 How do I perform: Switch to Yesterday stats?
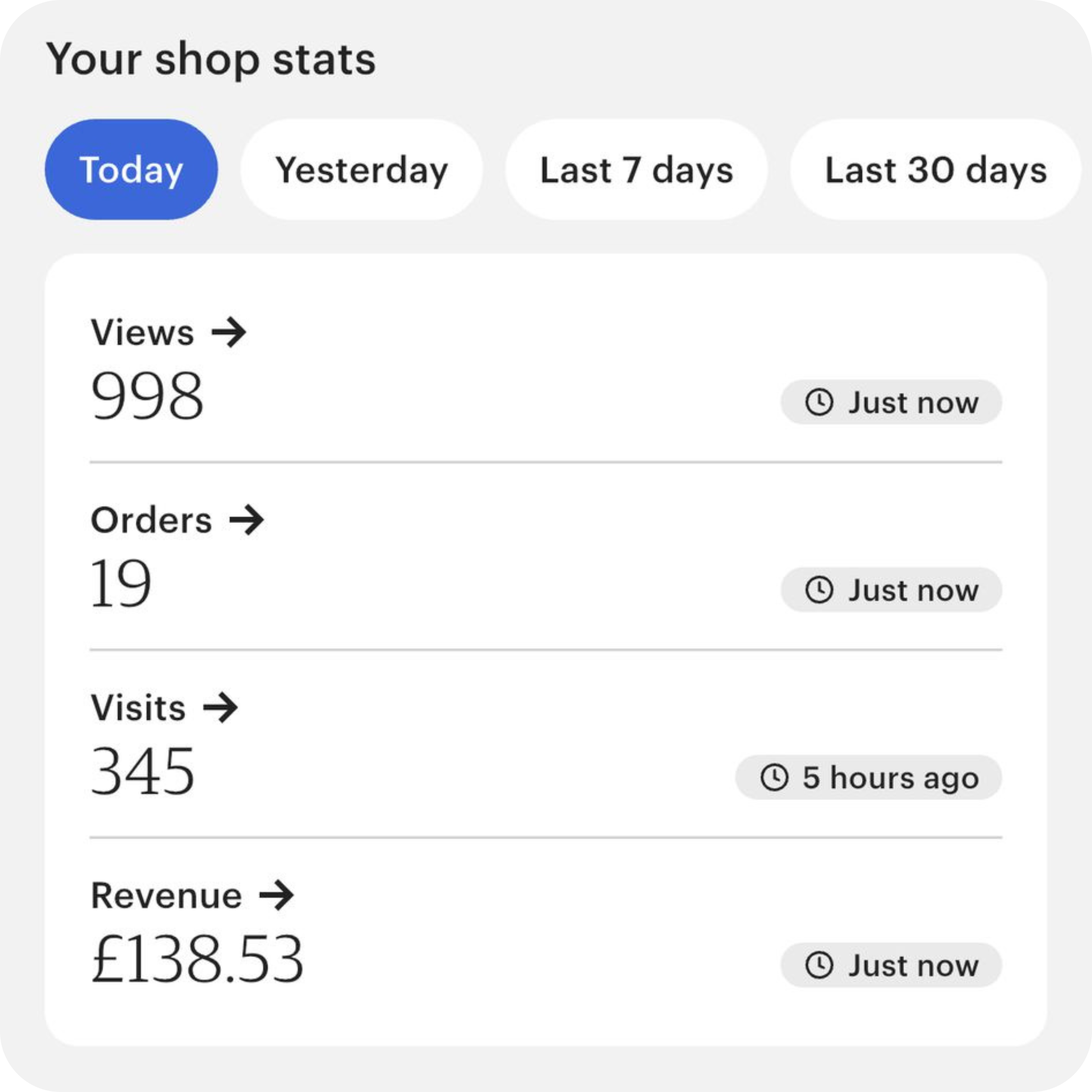361,169
